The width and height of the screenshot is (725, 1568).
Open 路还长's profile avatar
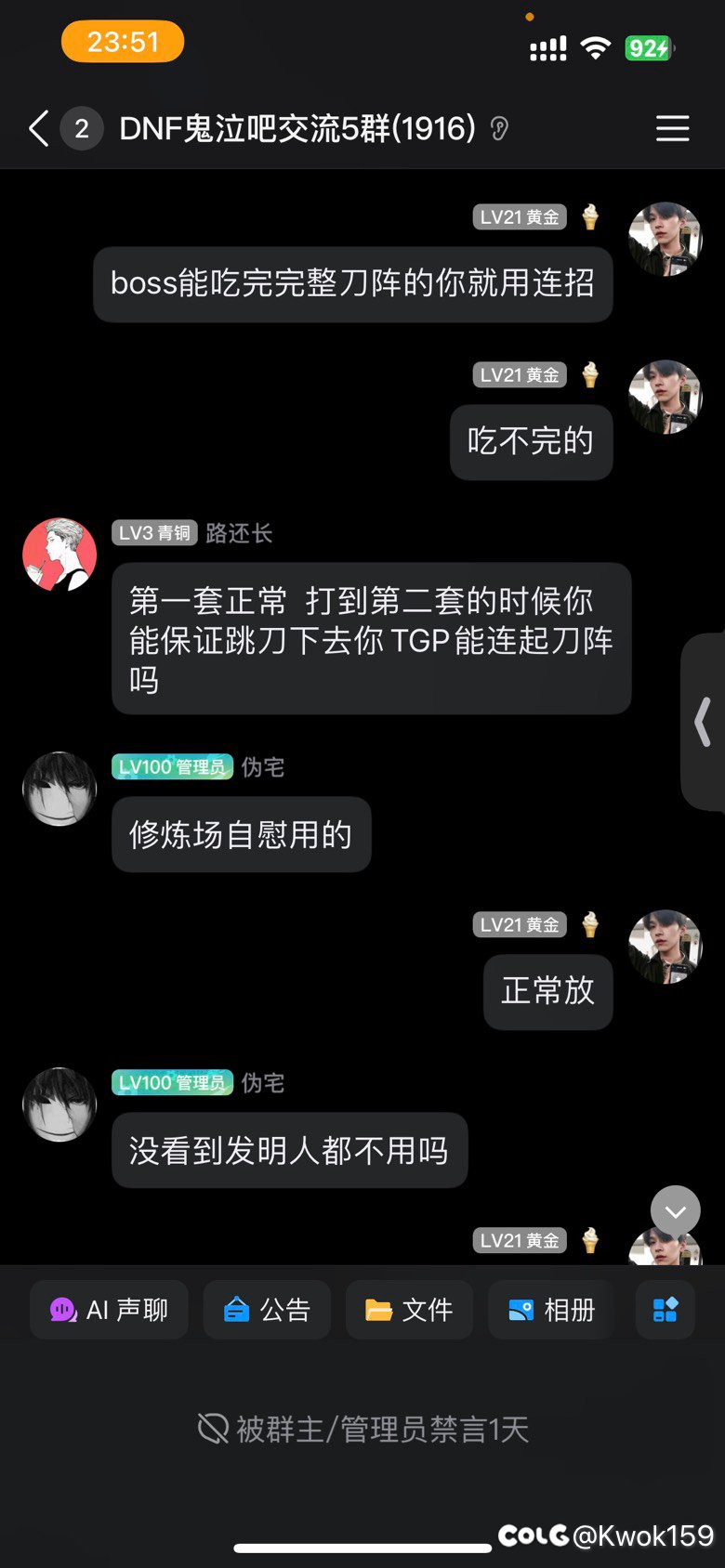59,554
